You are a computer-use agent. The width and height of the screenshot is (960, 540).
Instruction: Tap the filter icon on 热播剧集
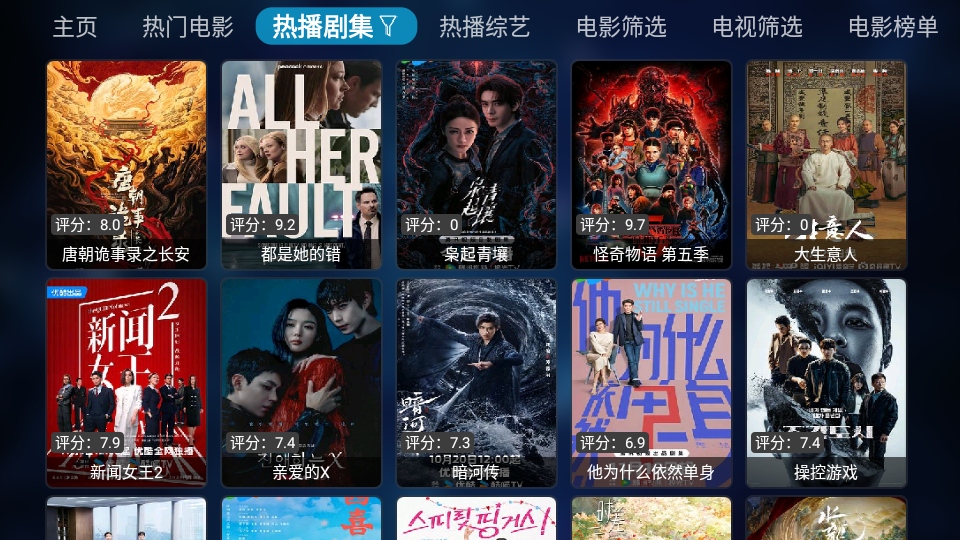tap(389, 26)
